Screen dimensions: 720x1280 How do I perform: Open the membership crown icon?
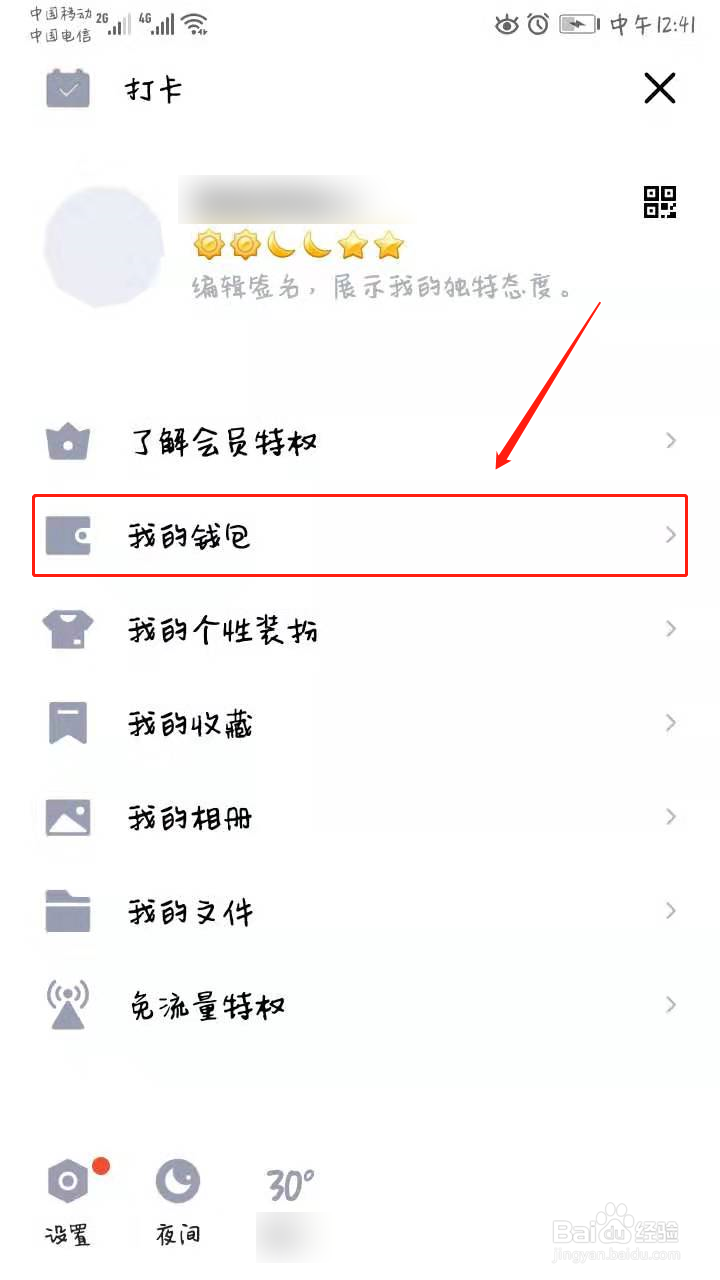[66, 441]
